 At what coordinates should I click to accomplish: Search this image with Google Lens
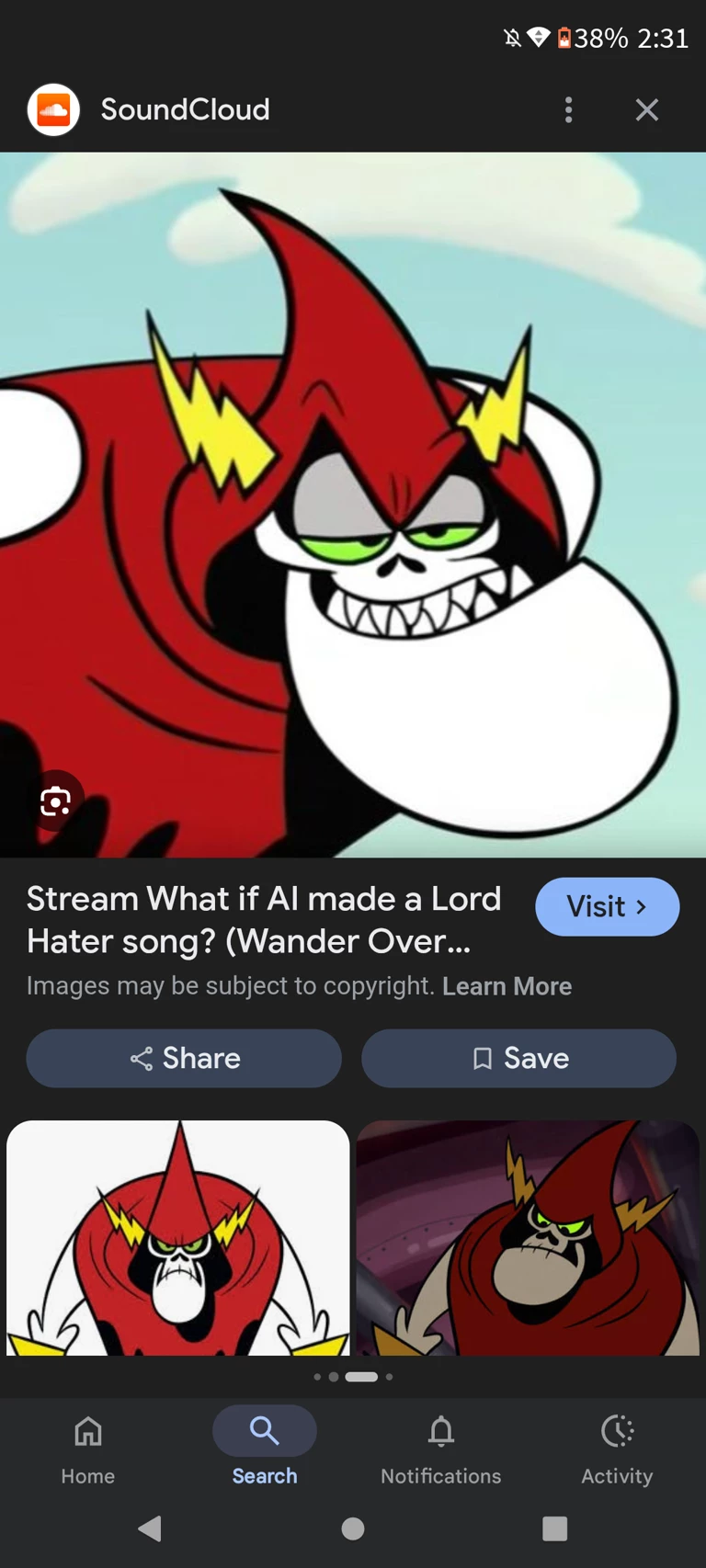point(55,801)
